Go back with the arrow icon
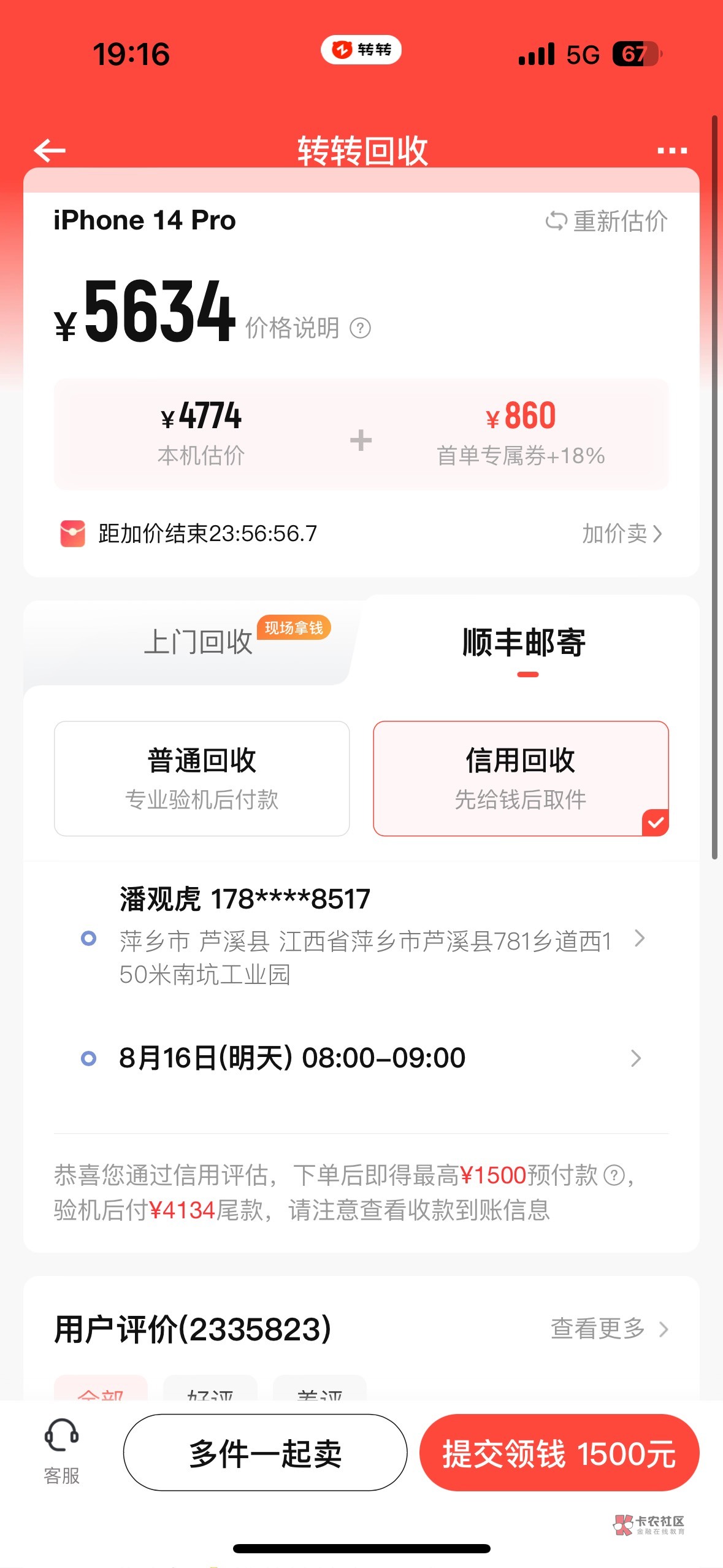This screenshot has height=1568, width=723. pos(50,150)
